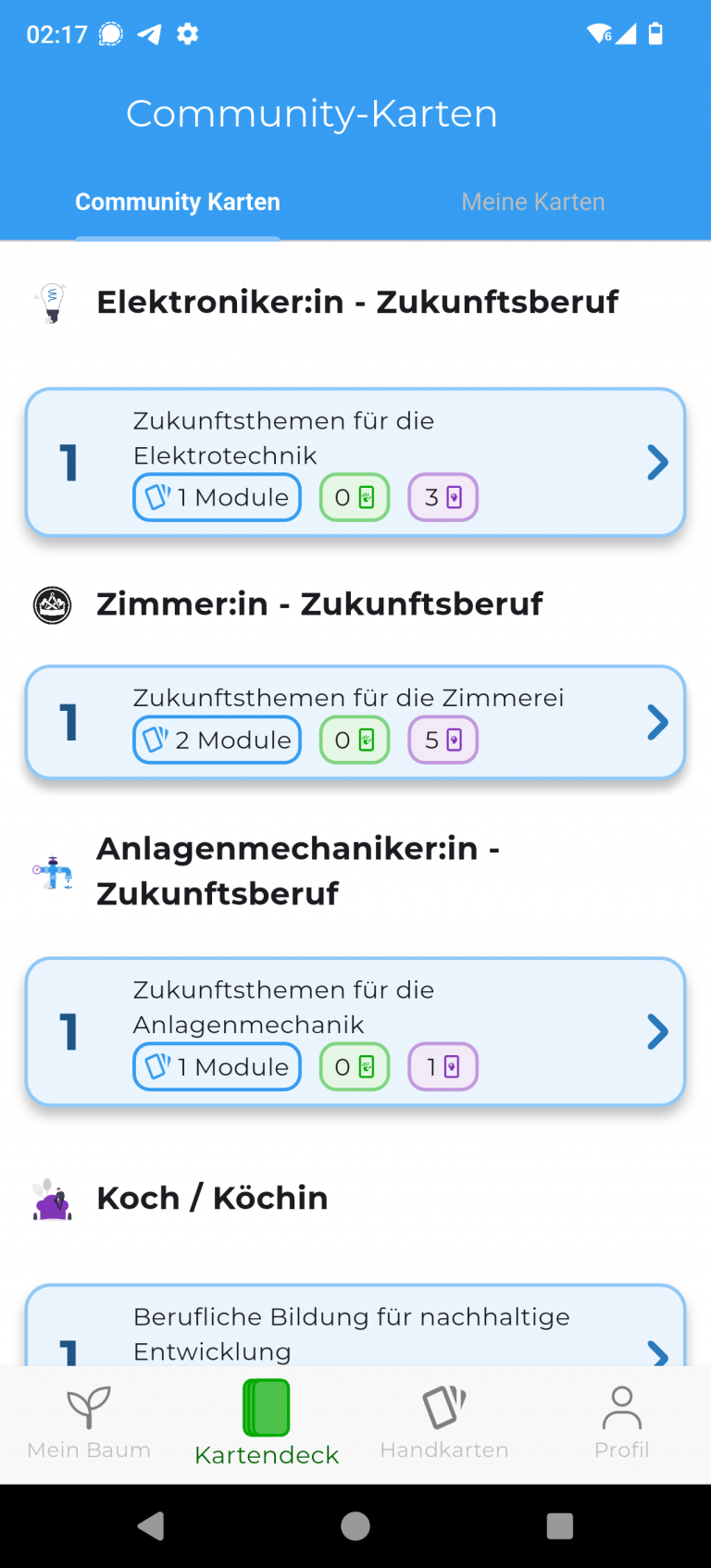Open the Profil tab
This screenshot has height=1568, width=711.
coord(621,1424)
